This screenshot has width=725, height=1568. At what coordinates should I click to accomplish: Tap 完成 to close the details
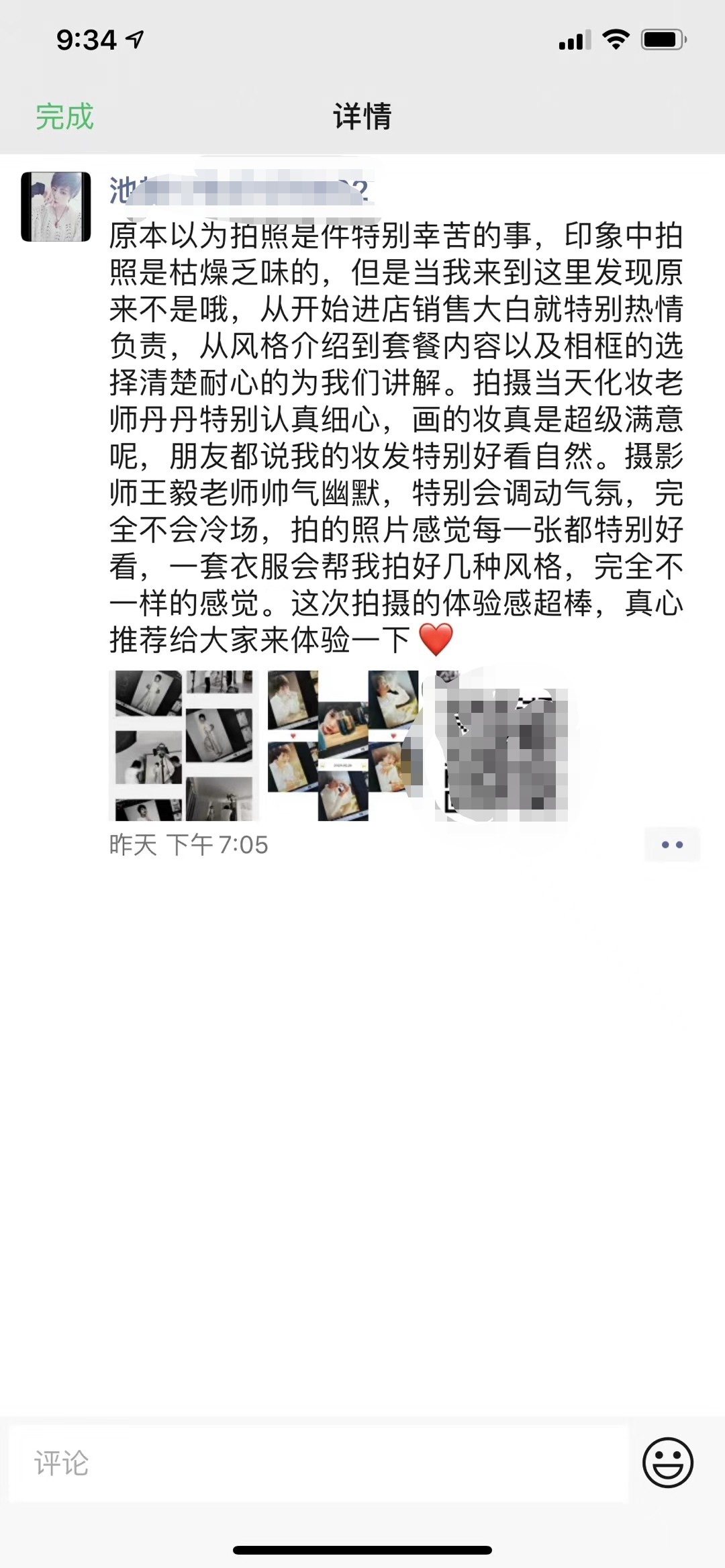64,116
